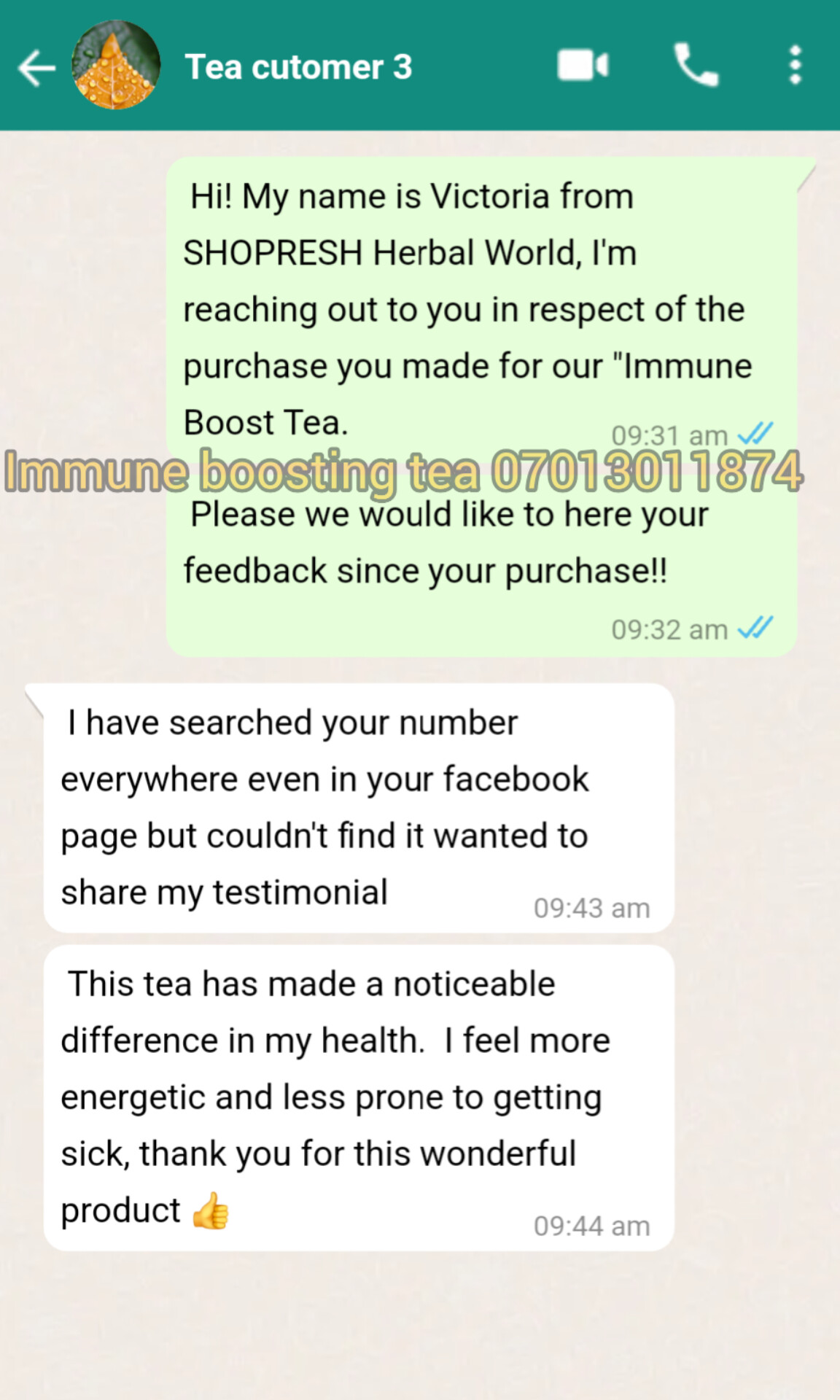This screenshot has height=1400, width=840.
Task: Open the overflow menu
Action: [x=795, y=66]
